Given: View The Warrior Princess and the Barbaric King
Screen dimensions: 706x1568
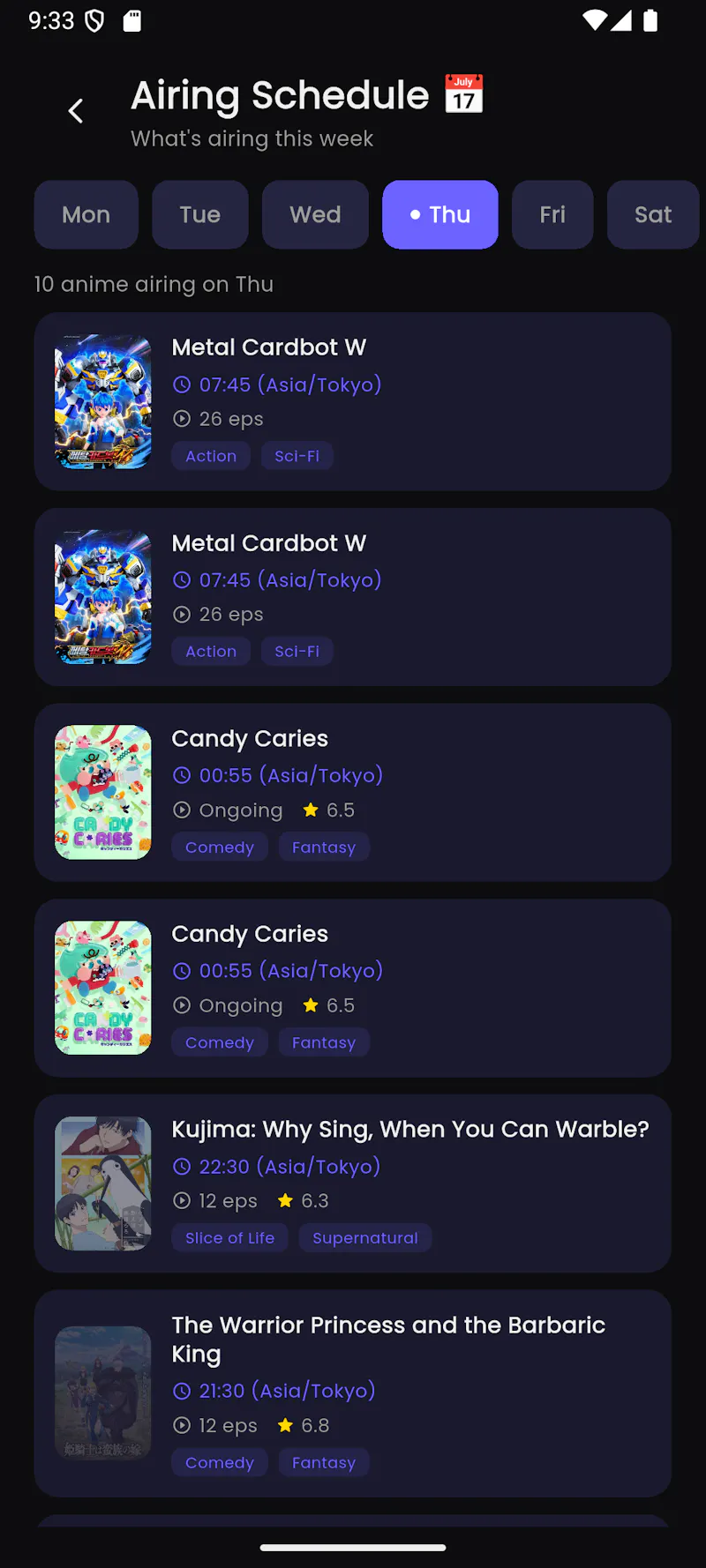Looking at the screenshot, I should (x=353, y=1393).
